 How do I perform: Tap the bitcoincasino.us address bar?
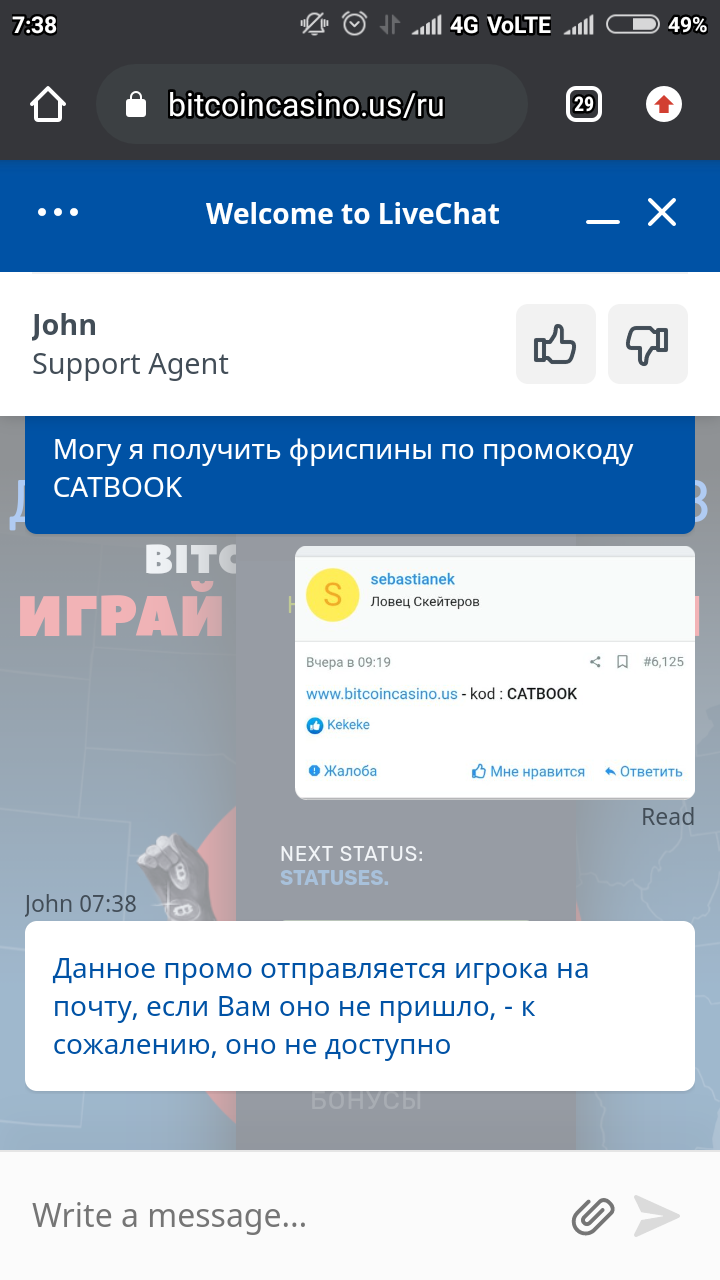pos(310,105)
